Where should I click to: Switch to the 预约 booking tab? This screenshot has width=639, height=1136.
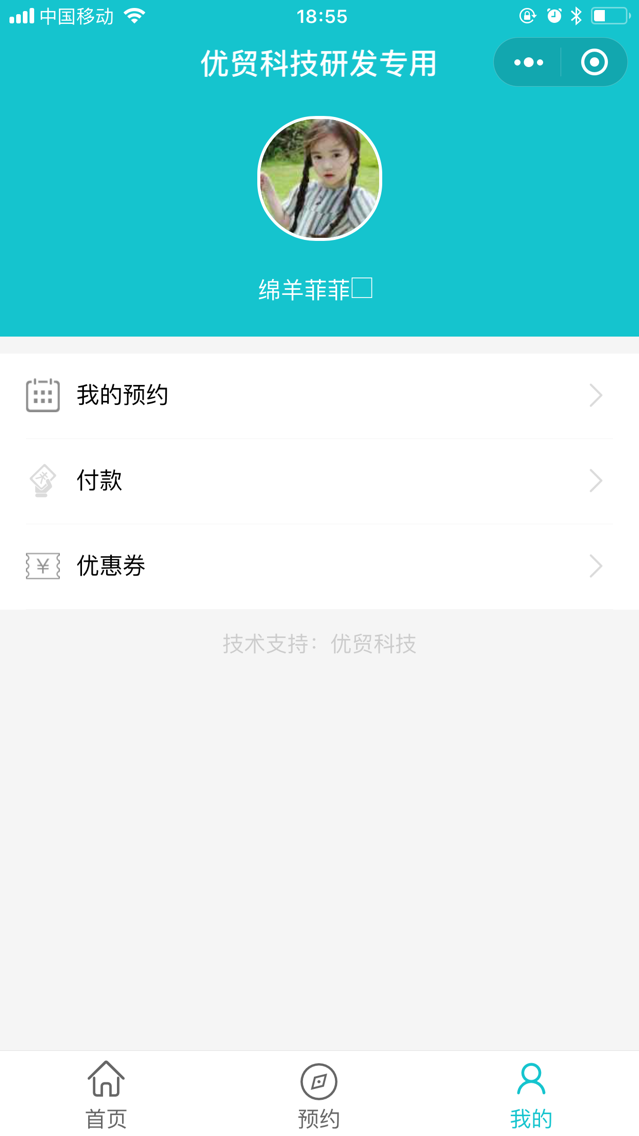(x=319, y=1095)
